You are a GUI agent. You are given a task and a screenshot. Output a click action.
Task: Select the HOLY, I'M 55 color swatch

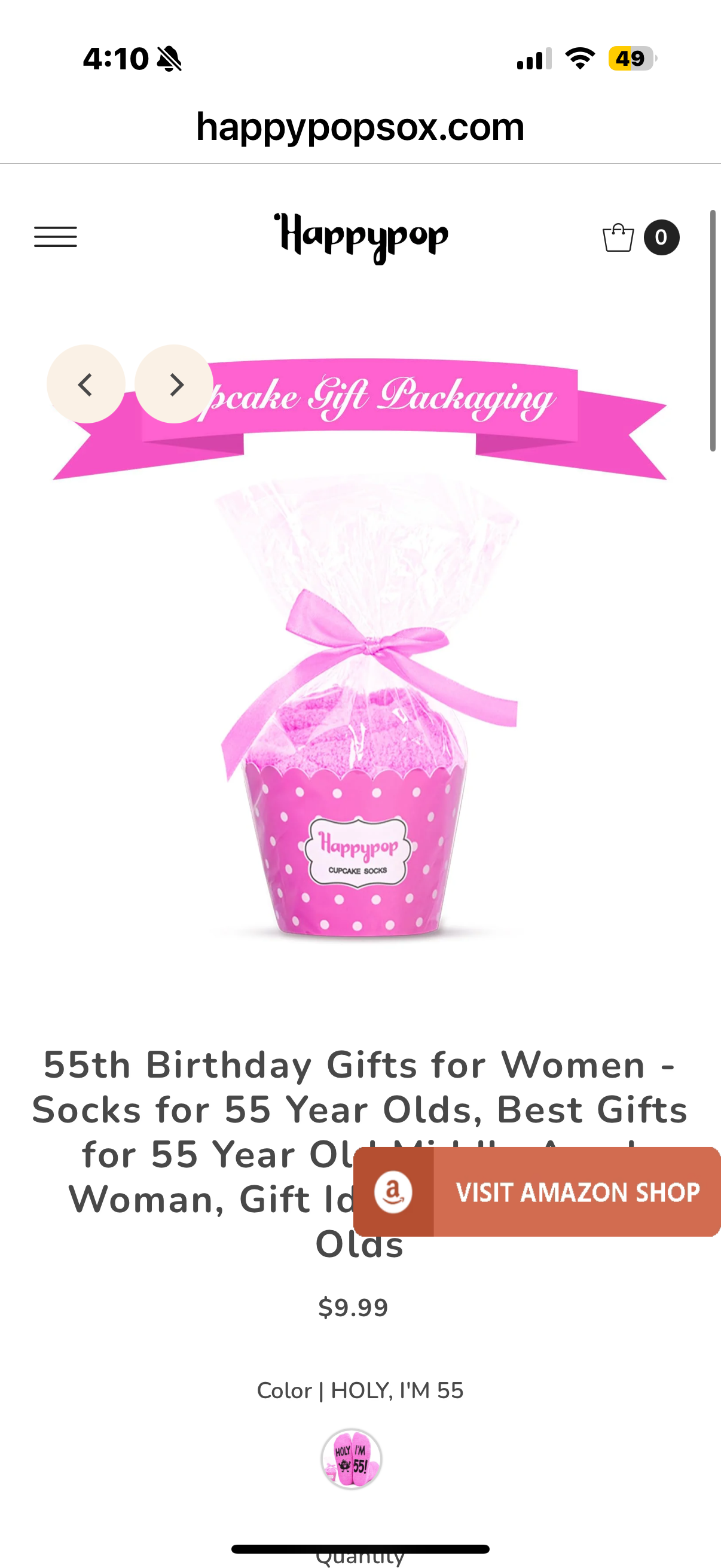tap(351, 1459)
